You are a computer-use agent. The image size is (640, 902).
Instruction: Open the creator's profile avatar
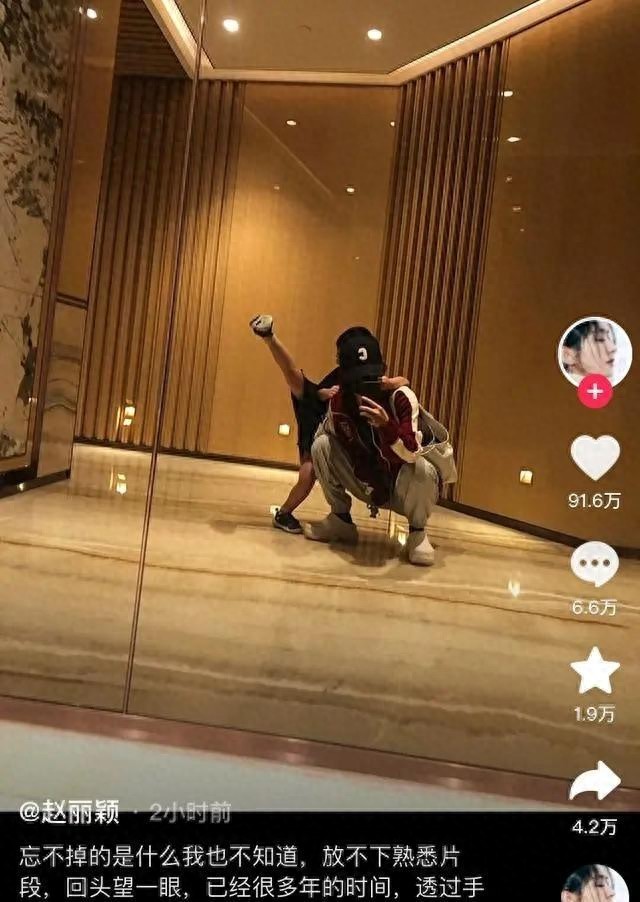pos(594,351)
